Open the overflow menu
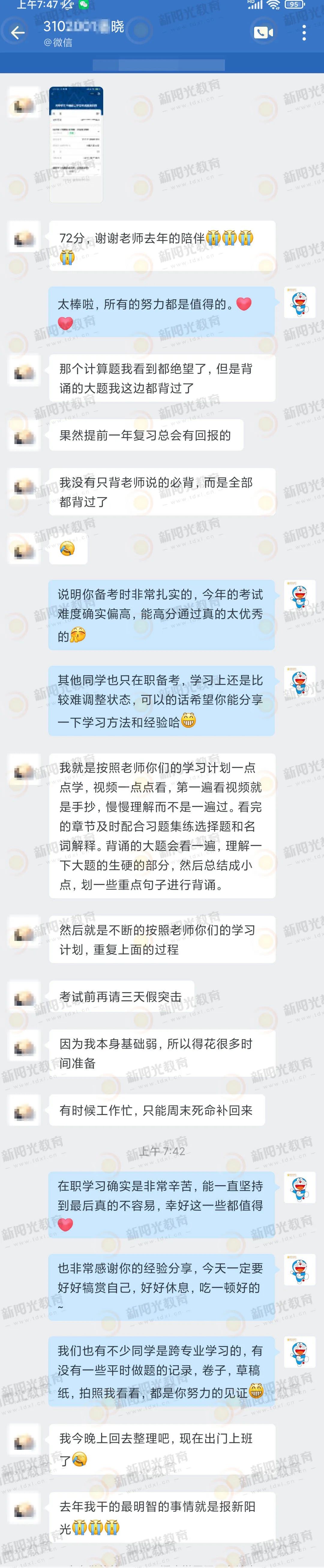324x1568 pixels. click(x=304, y=33)
